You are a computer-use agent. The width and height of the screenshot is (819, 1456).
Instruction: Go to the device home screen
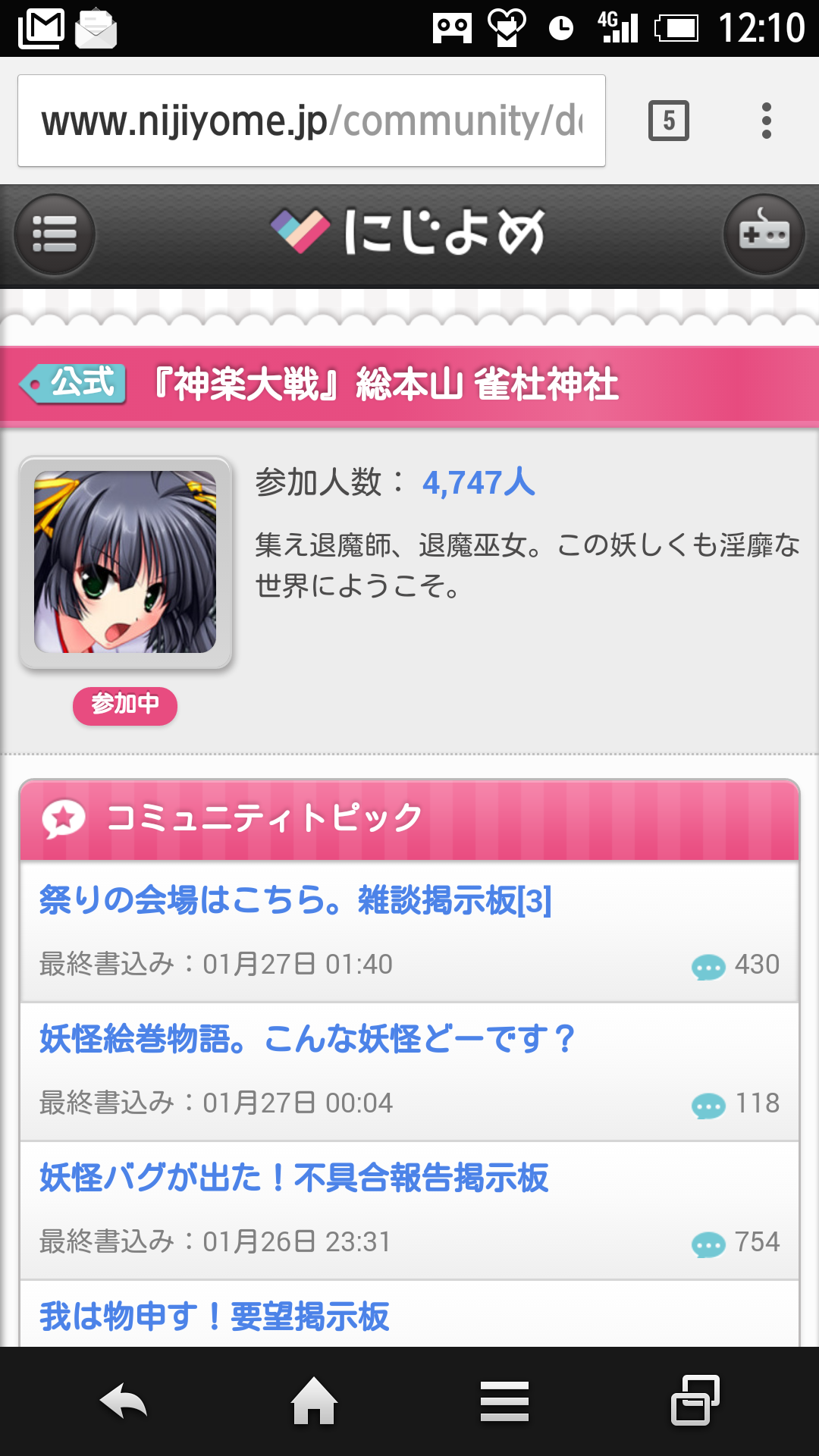tap(314, 1401)
